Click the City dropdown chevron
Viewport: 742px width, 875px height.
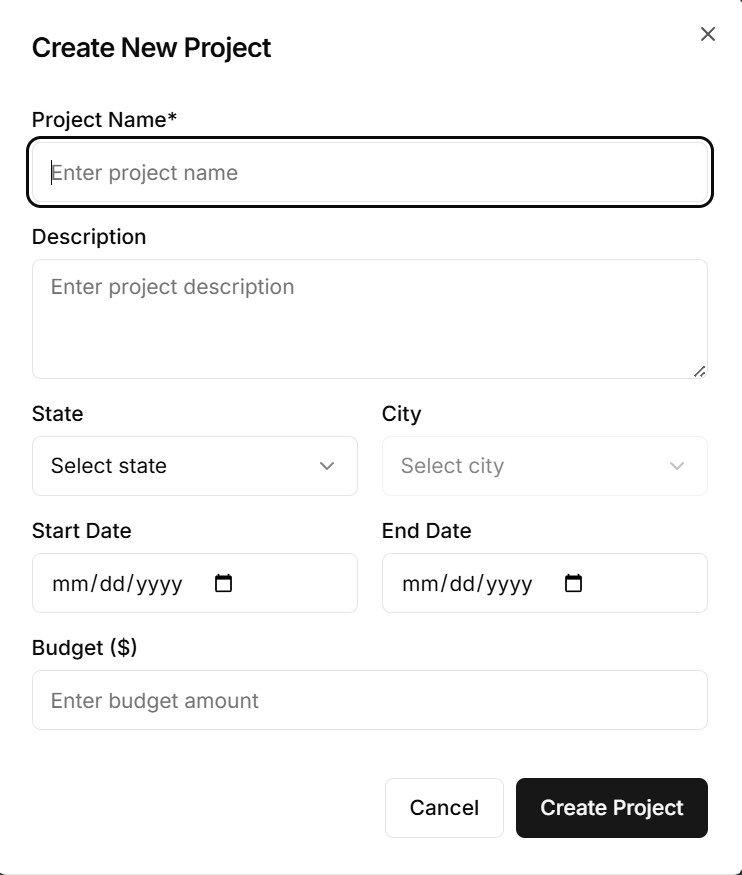coord(675,466)
